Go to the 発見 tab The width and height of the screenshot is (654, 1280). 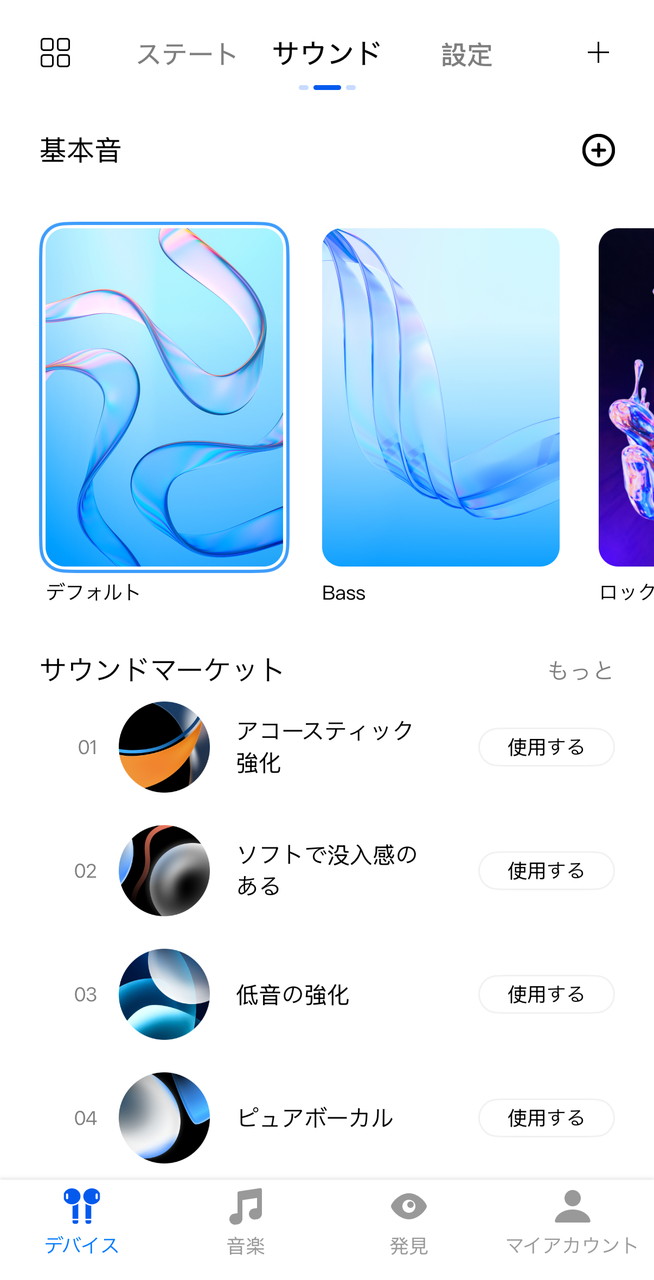(x=408, y=1220)
